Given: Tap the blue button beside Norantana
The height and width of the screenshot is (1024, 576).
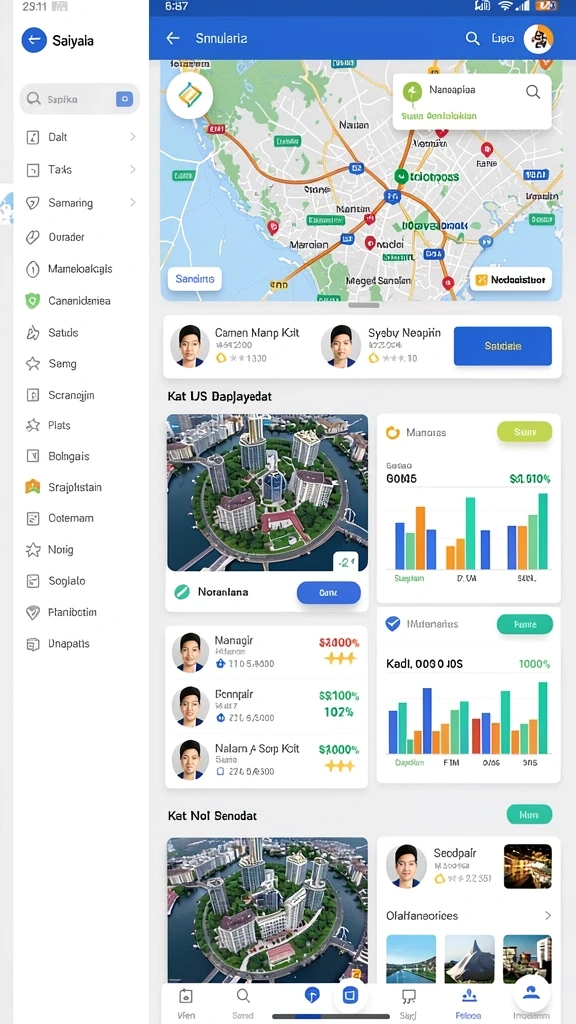Looking at the screenshot, I should pyautogui.click(x=328, y=592).
